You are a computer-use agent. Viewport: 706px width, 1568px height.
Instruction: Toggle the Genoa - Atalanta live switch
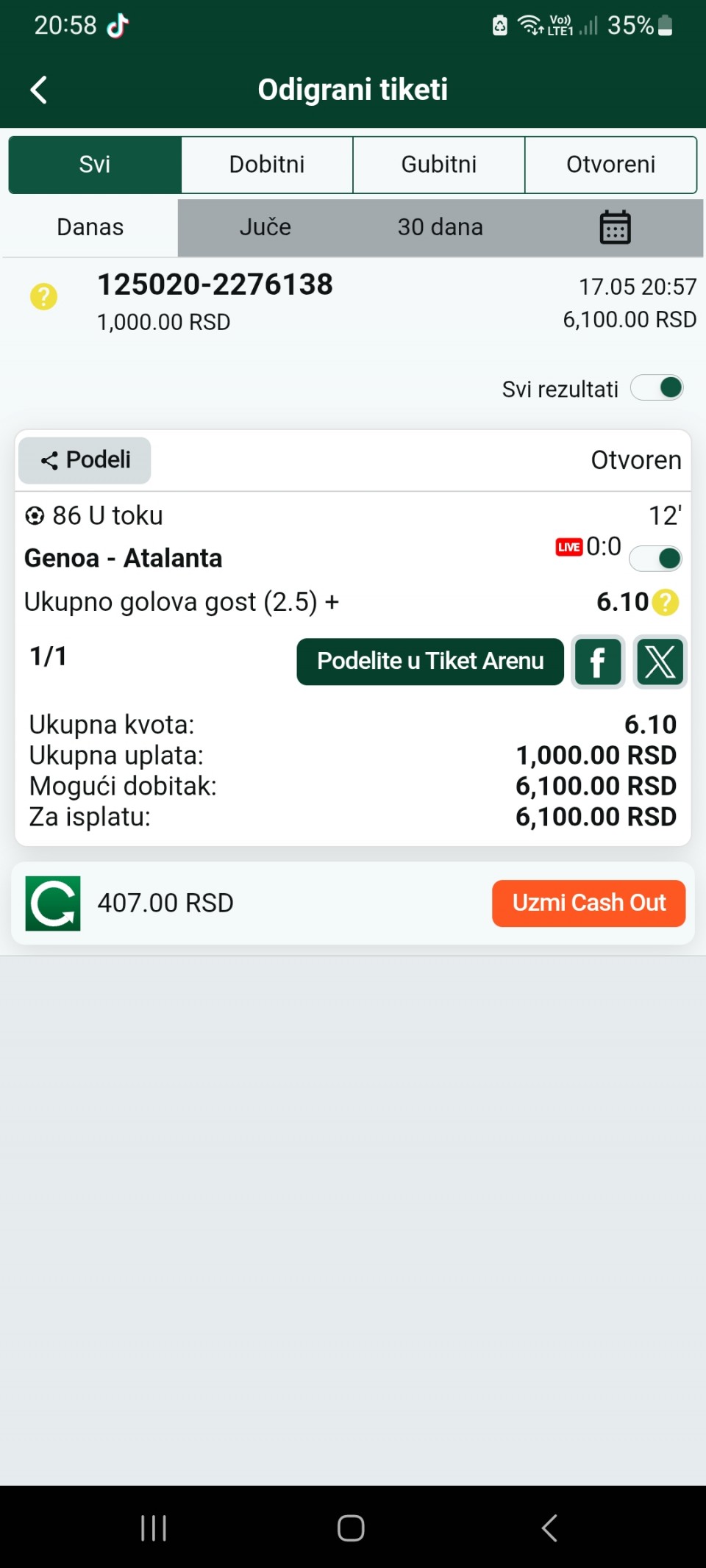pyautogui.click(x=655, y=559)
